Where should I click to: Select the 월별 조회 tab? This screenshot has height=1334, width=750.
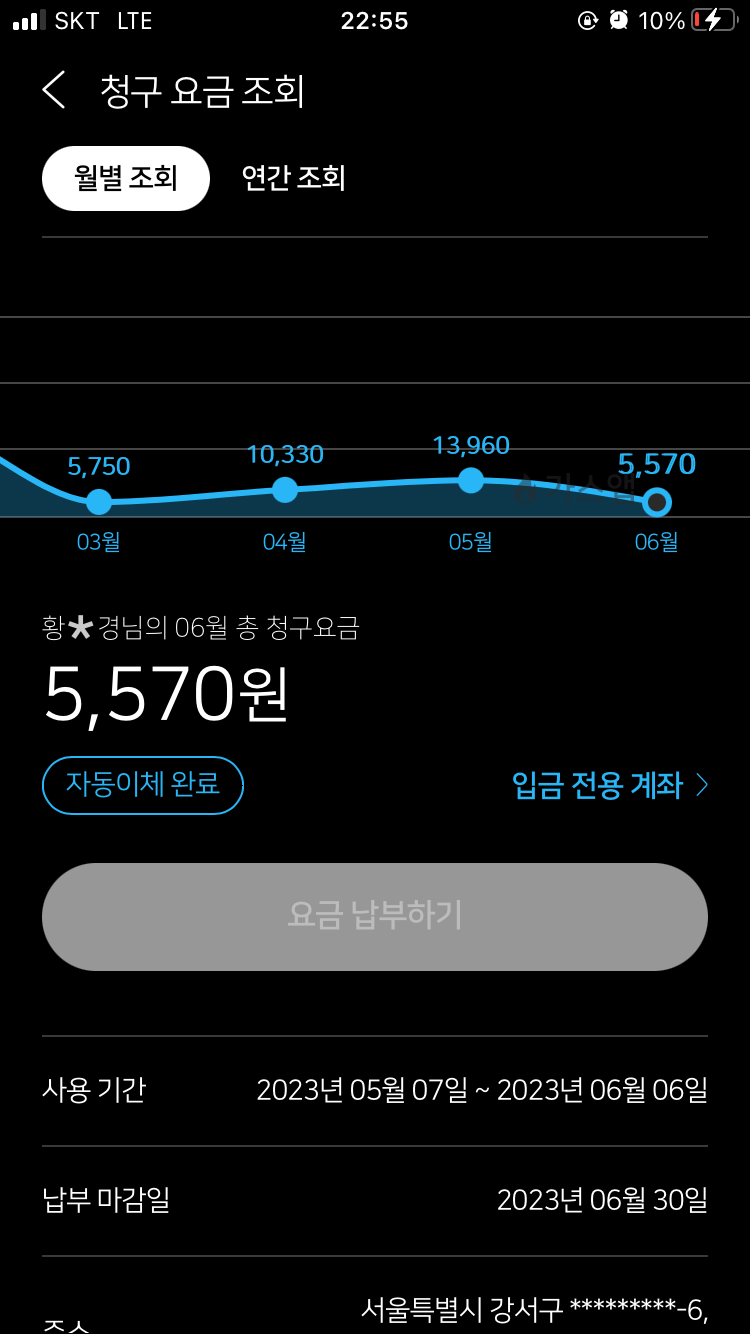pos(126,178)
